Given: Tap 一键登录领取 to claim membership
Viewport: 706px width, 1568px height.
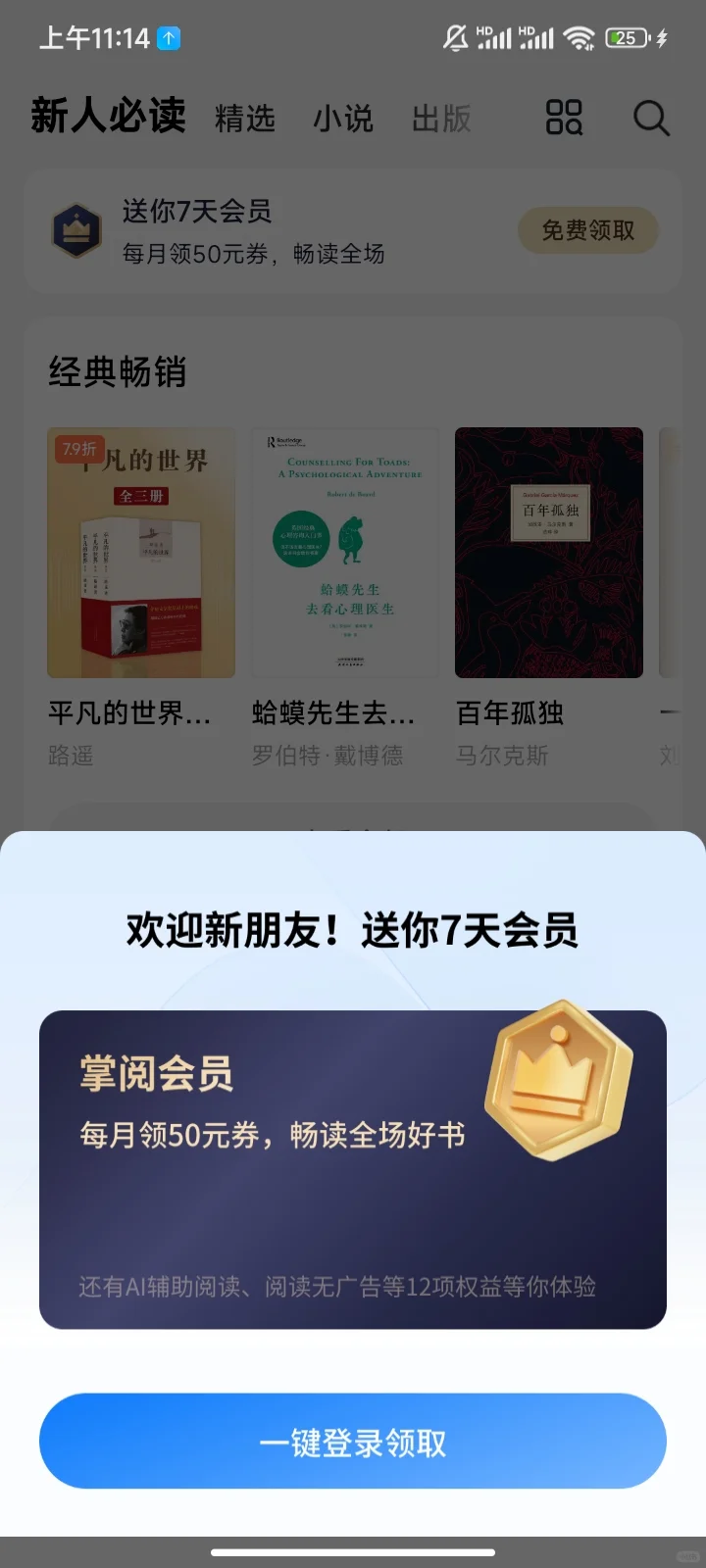Looking at the screenshot, I should coord(353,1442).
